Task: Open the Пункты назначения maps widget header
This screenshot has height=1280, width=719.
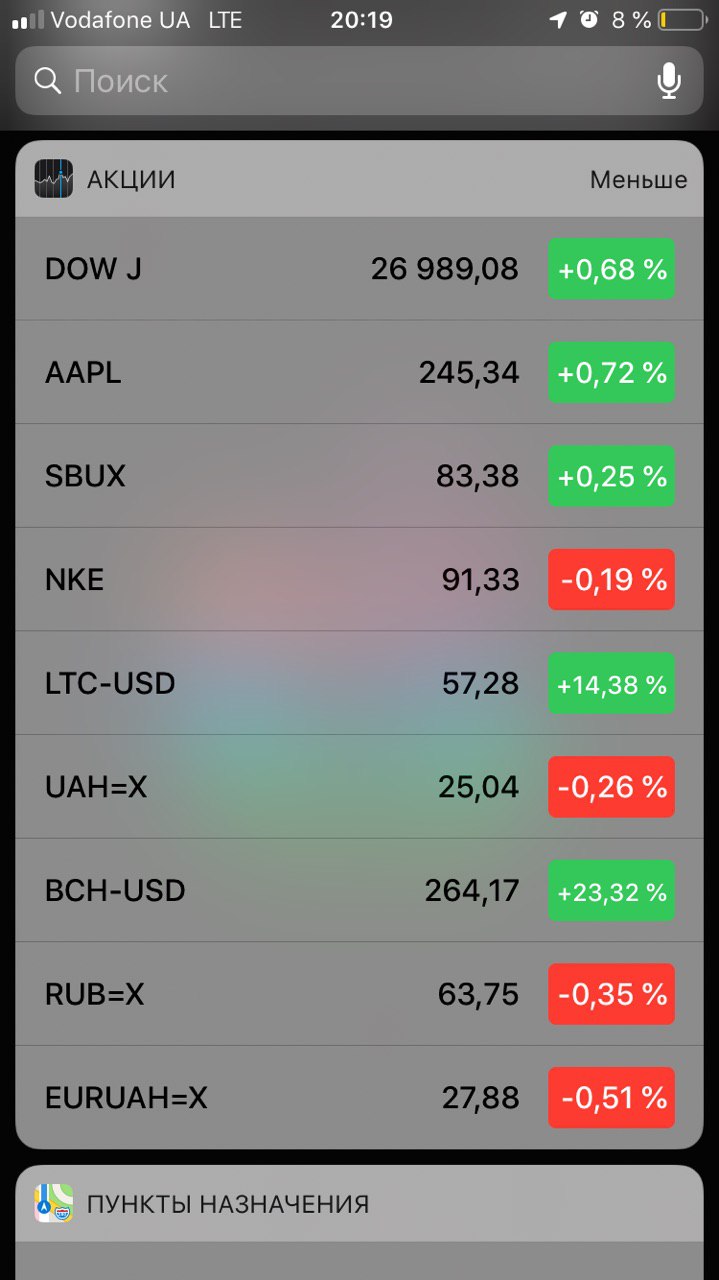Action: (x=359, y=1204)
